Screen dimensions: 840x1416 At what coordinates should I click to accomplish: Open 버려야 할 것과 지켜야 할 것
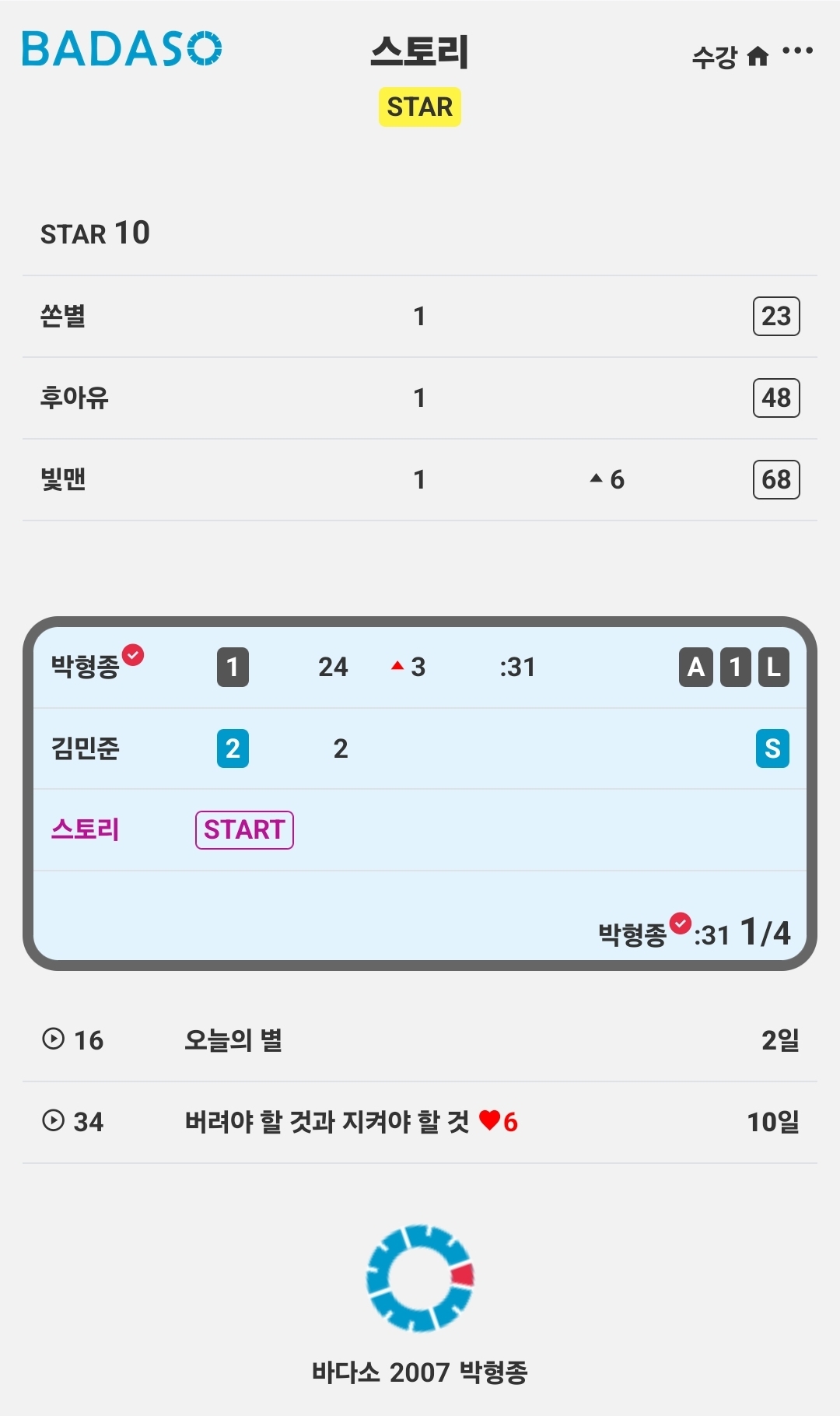[327, 1122]
